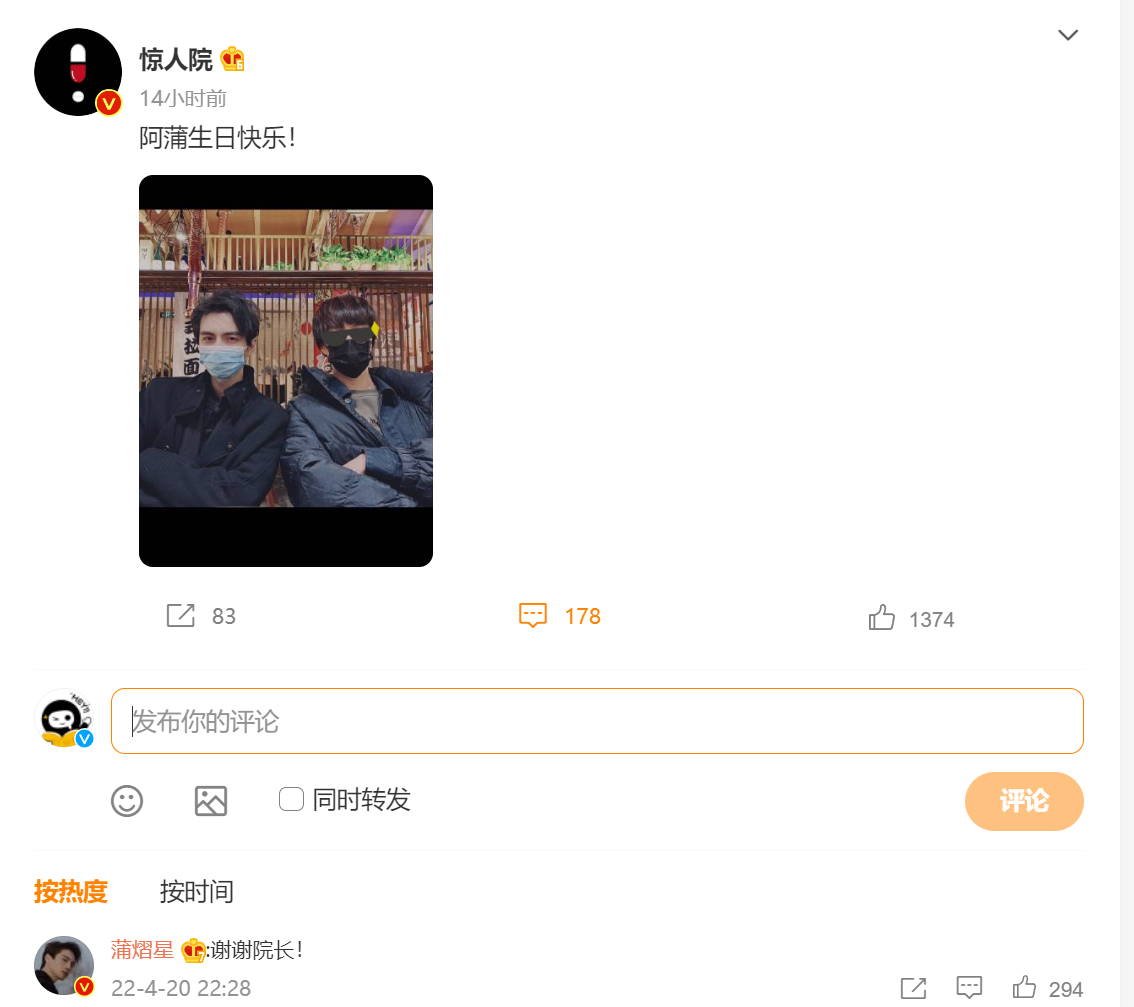The image size is (1134, 1007).
Task: Like 蒲熠星's comment
Action: (x=1024, y=988)
